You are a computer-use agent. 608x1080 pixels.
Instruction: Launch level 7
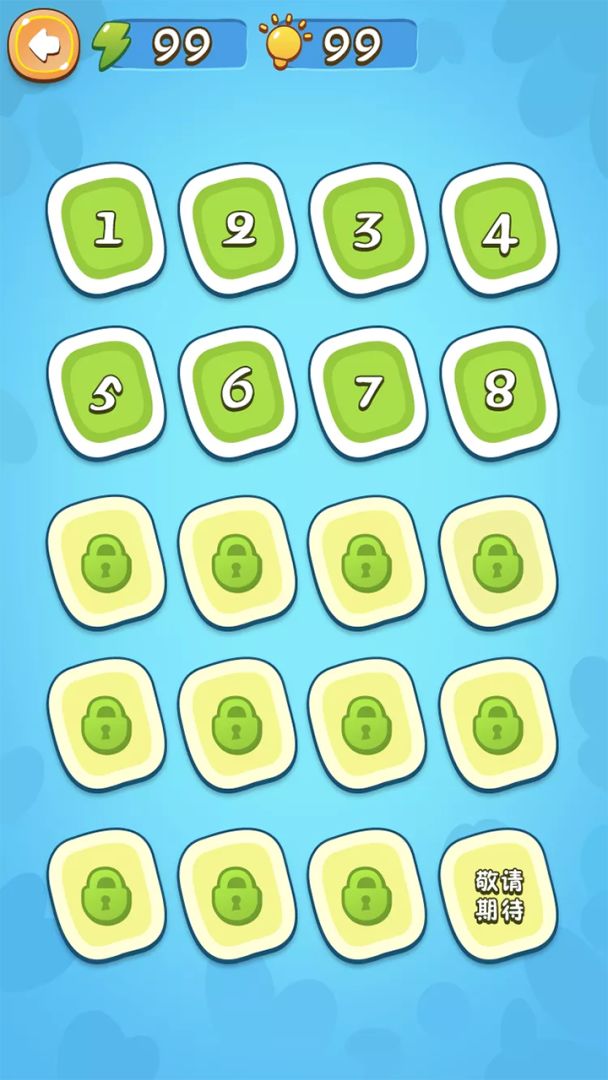coord(368,393)
